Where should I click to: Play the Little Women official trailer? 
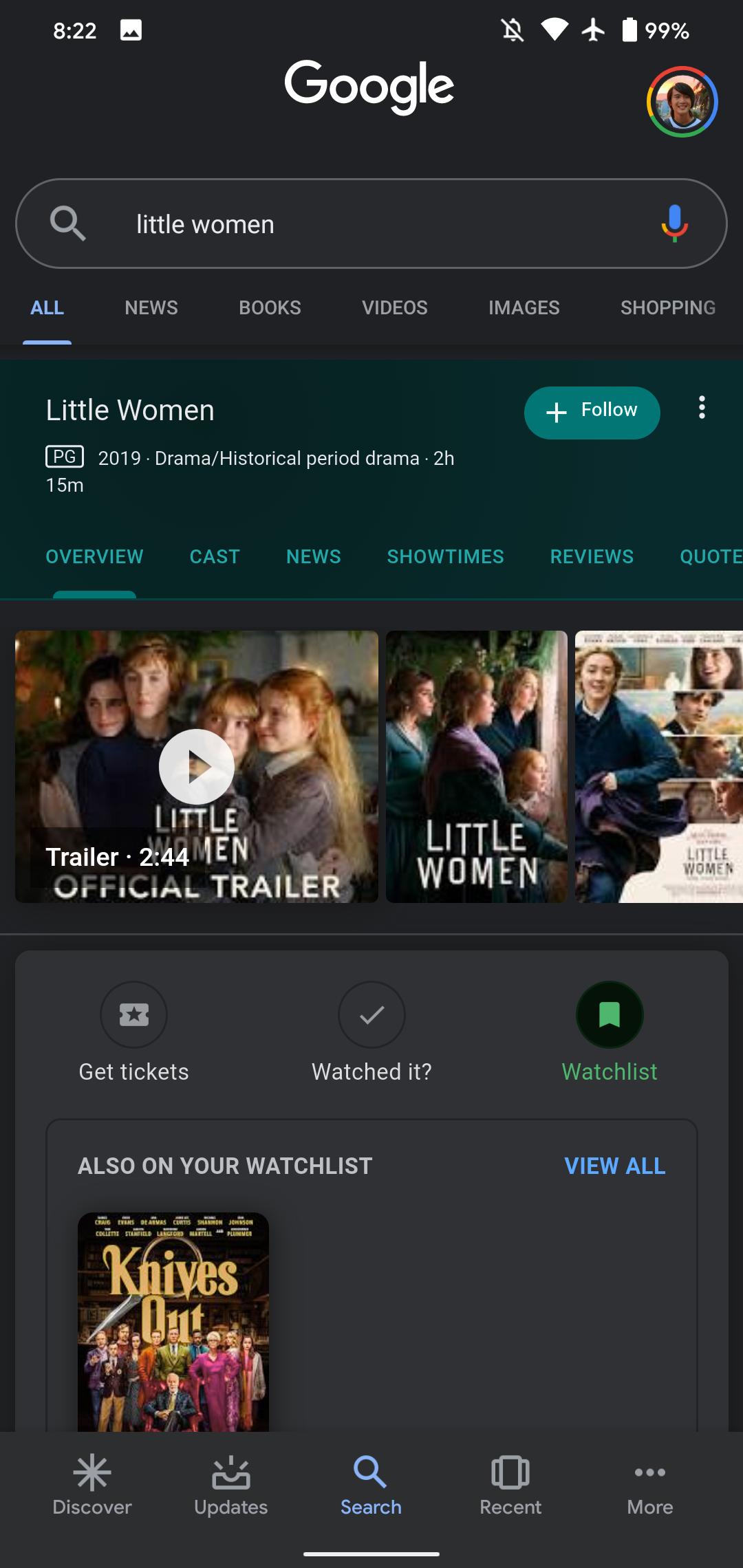pos(197,767)
